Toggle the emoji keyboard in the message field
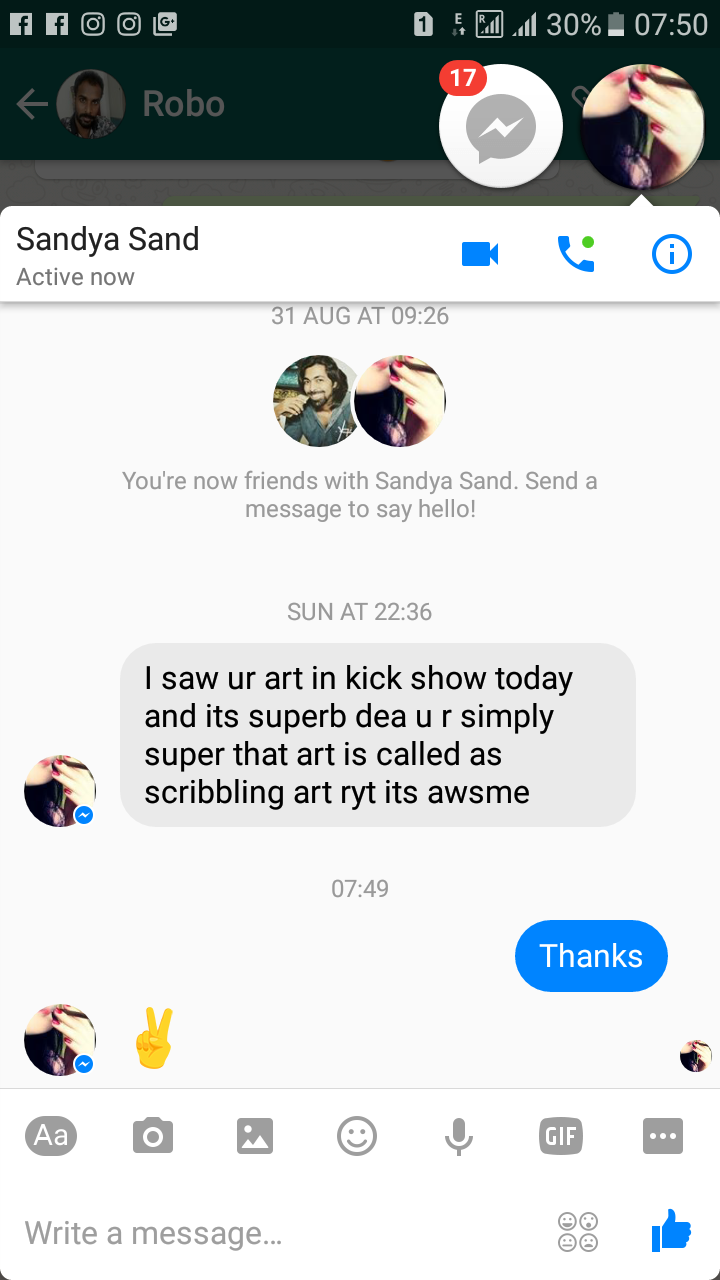The height and width of the screenshot is (1280, 720). click(578, 1231)
